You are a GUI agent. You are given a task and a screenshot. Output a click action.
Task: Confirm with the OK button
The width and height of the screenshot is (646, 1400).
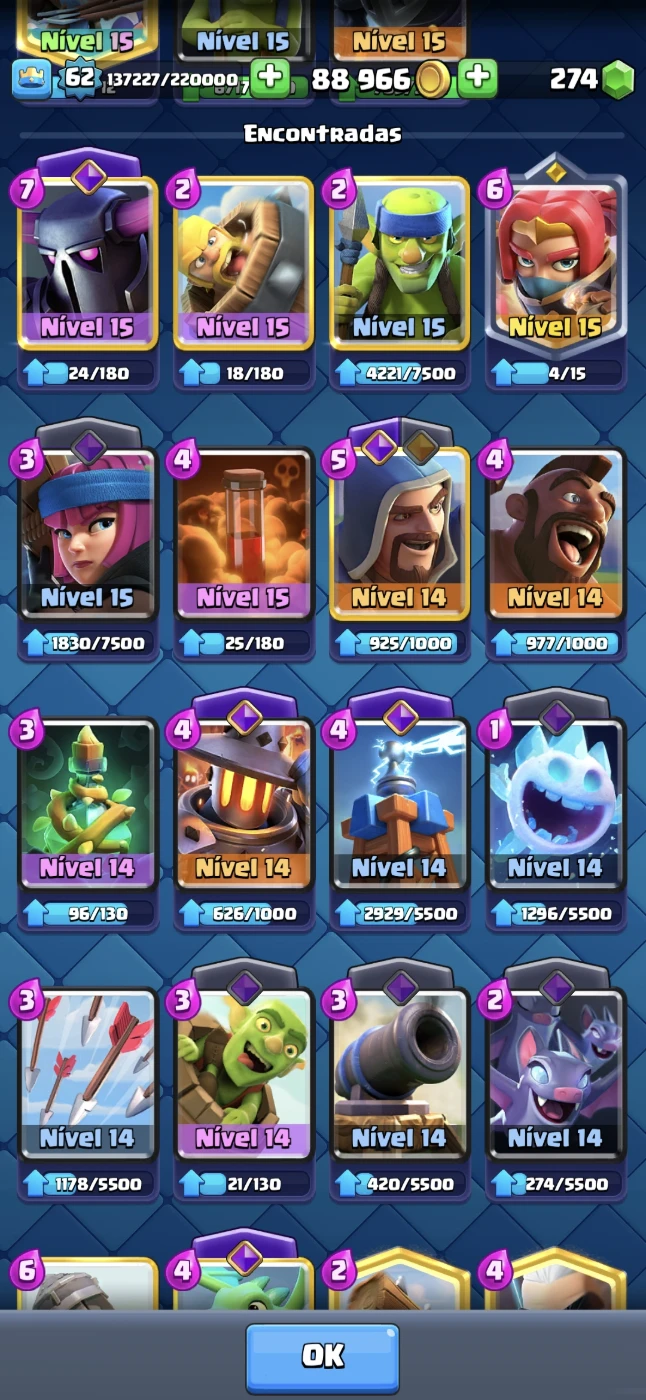click(322, 1356)
